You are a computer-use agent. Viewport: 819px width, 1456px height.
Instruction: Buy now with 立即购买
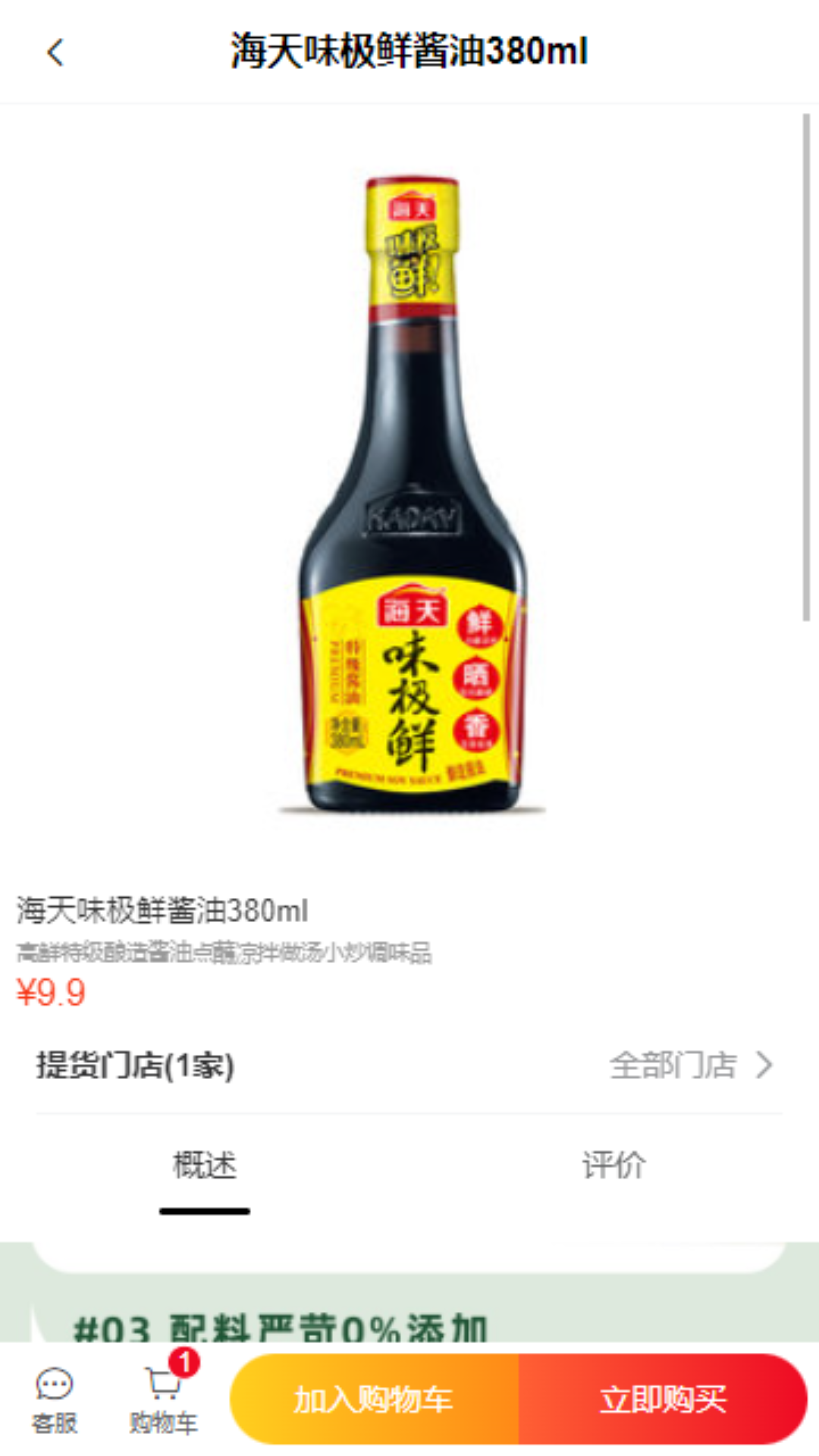click(663, 1400)
